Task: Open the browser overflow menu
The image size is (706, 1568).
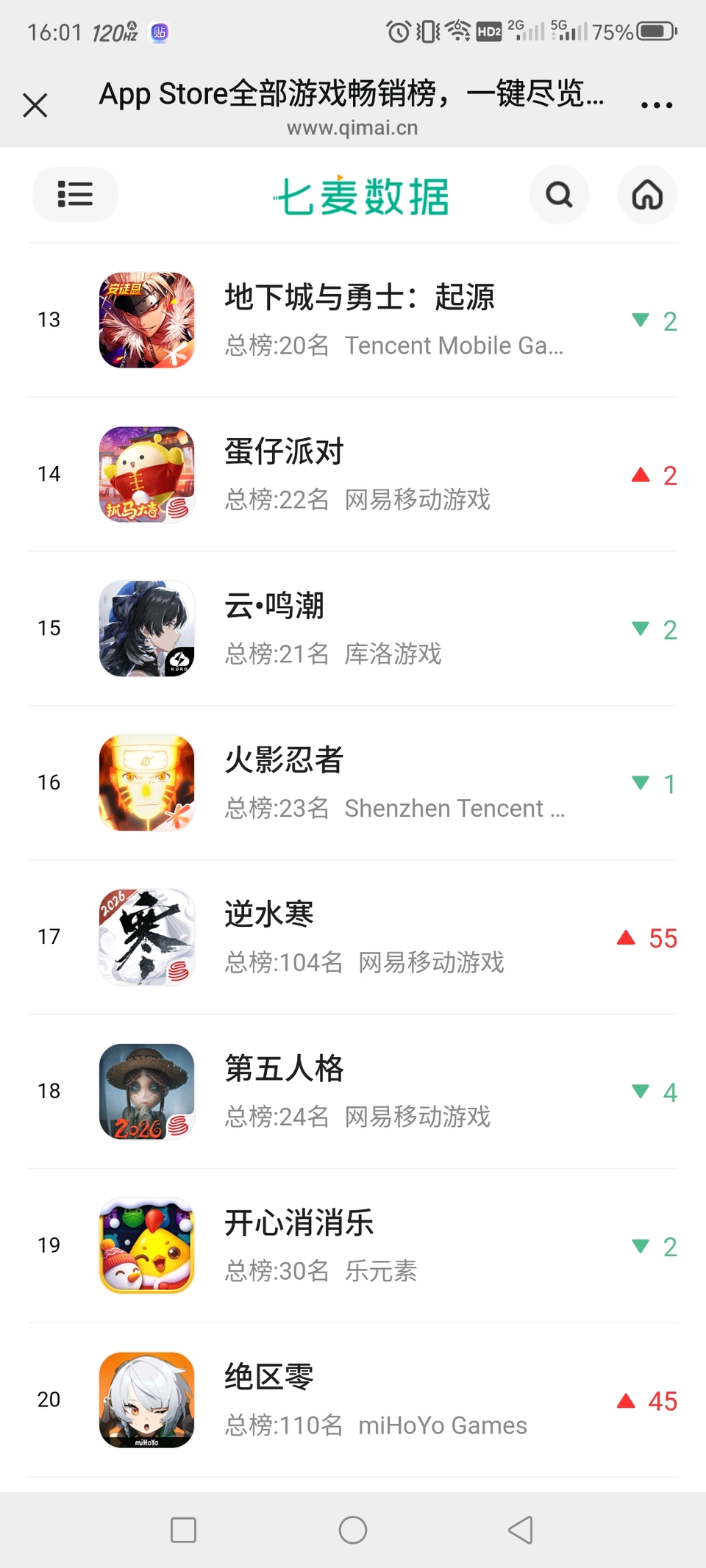Action: [x=657, y=105]
